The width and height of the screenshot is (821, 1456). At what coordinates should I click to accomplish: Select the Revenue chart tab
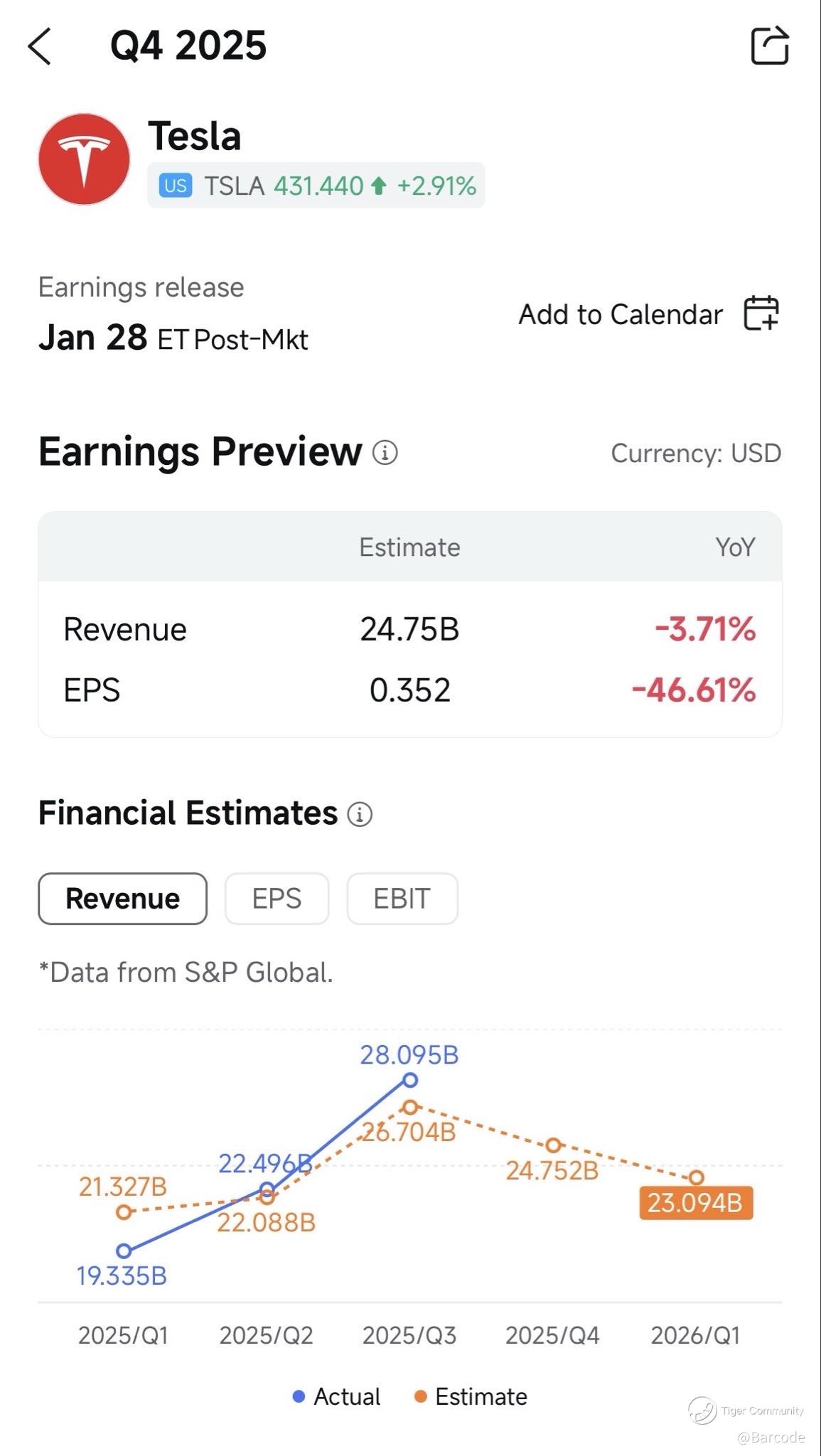click(x=122, y=899)
